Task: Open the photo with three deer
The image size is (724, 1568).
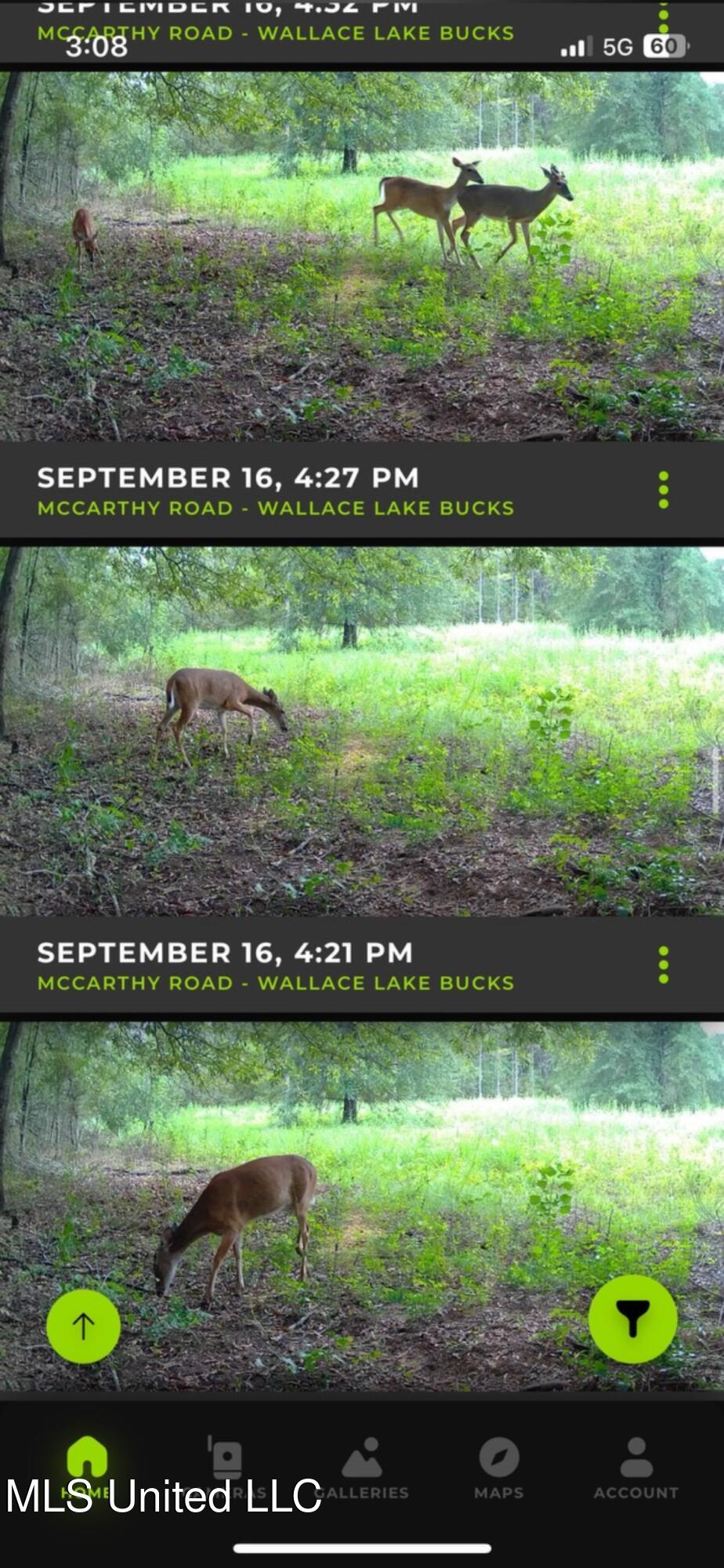Action: coord(362,256)
